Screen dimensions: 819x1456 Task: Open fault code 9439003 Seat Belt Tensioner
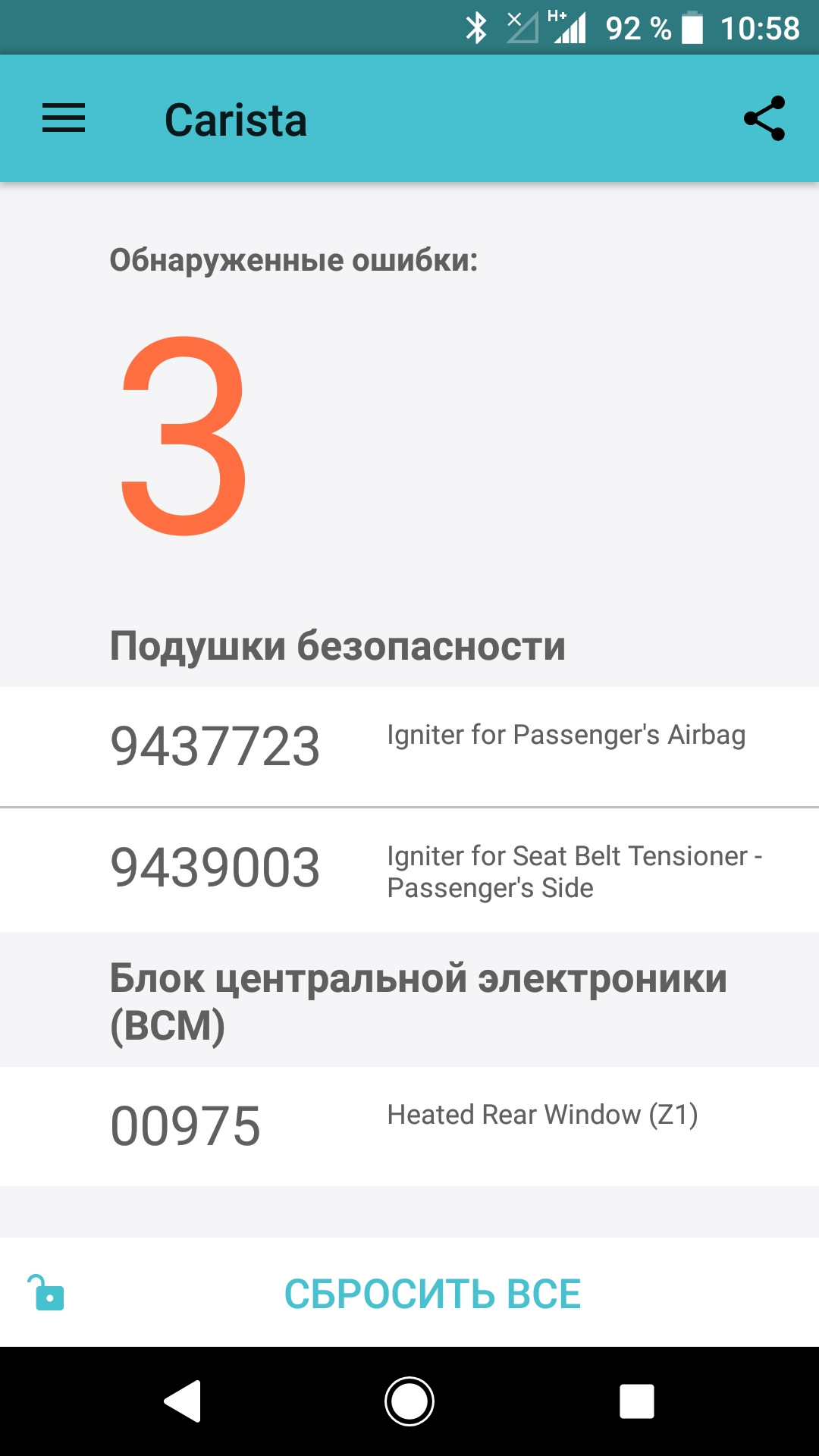[409, 870]
